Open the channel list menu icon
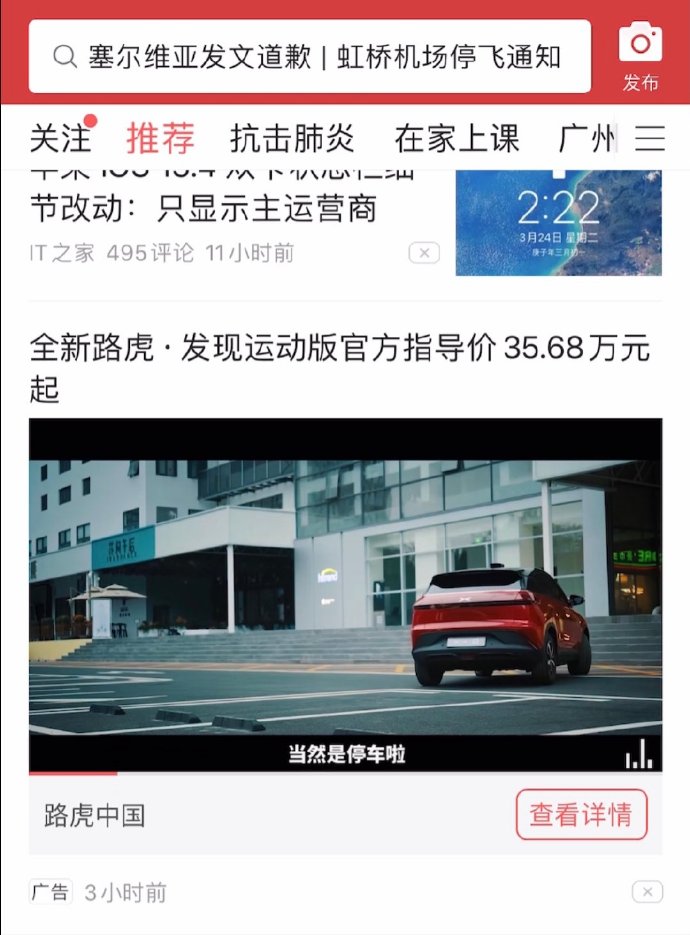Image resolution: width=690 pixels, height=935 pixels. pos(650,138)
